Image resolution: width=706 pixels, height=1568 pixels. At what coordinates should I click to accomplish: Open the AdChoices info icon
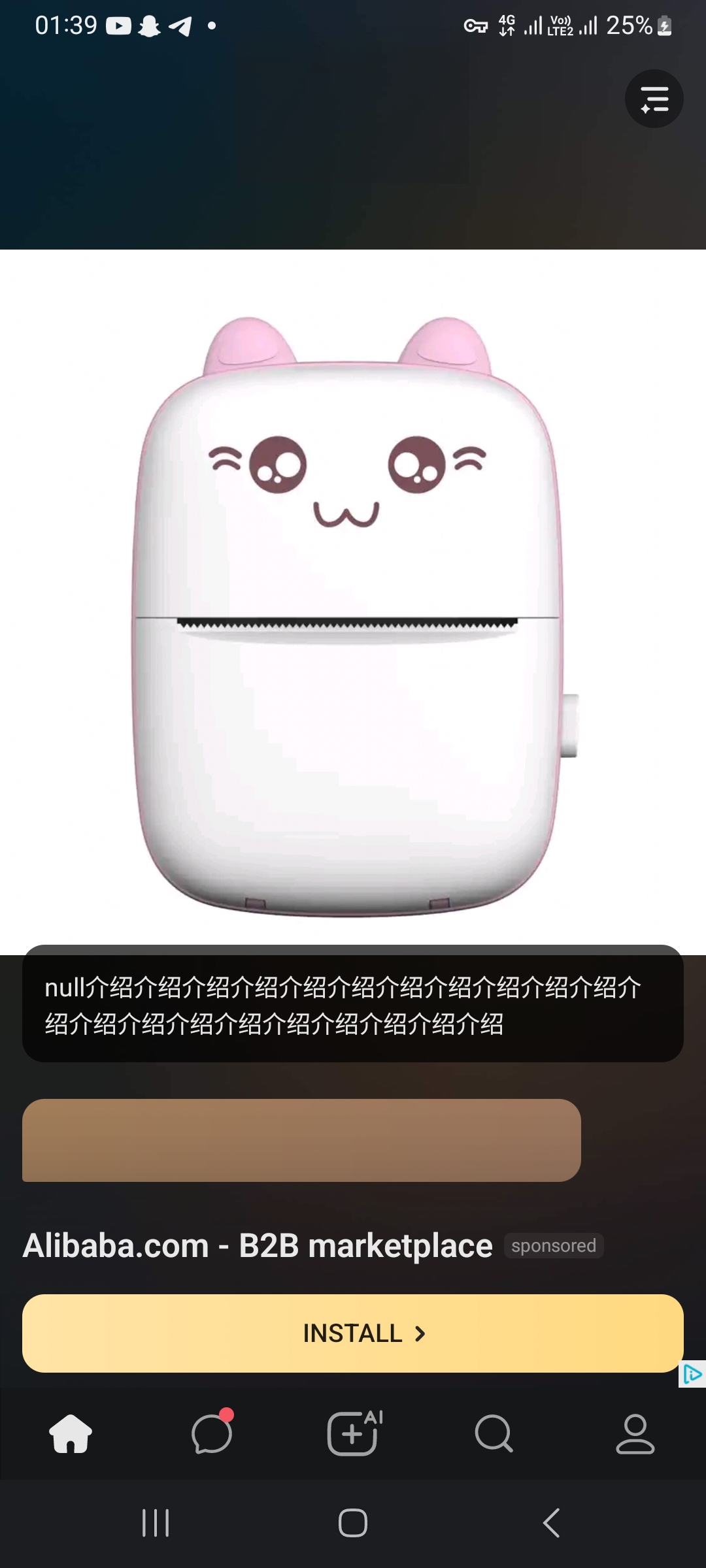[x=692, y=1375]
